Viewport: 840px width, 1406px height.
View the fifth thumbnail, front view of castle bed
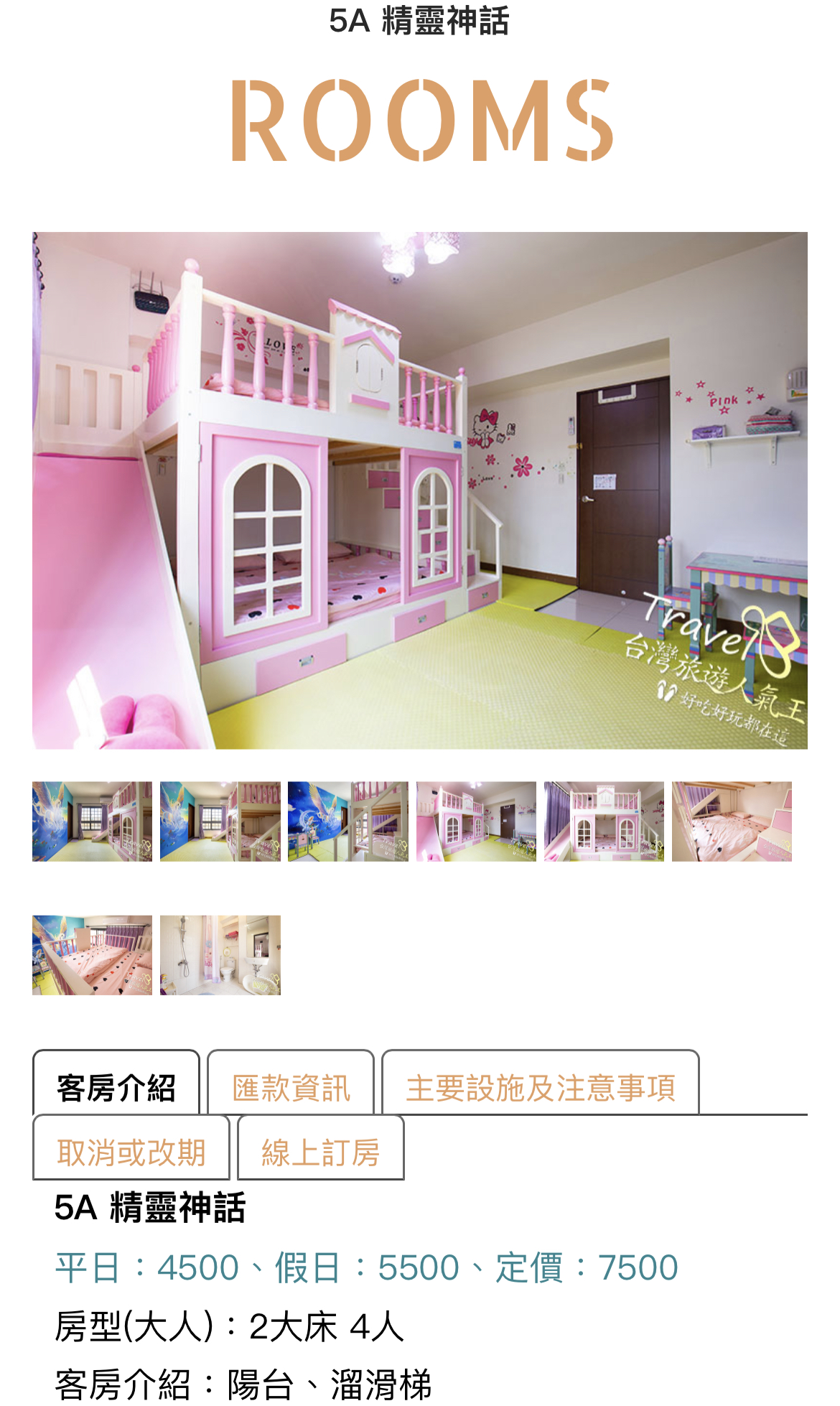pos(604,821)
